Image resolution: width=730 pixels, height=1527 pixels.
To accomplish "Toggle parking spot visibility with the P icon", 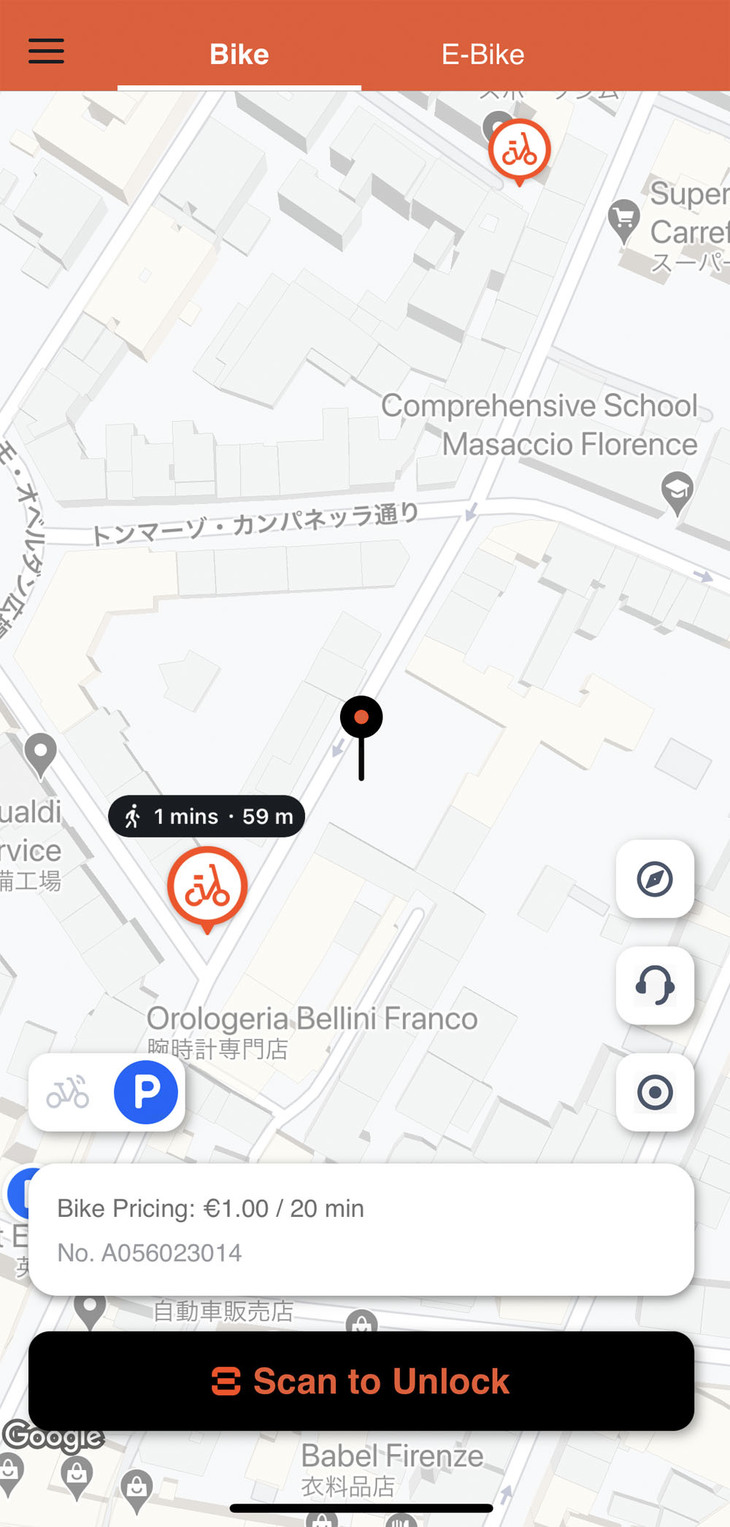I will coord(146,1093).
